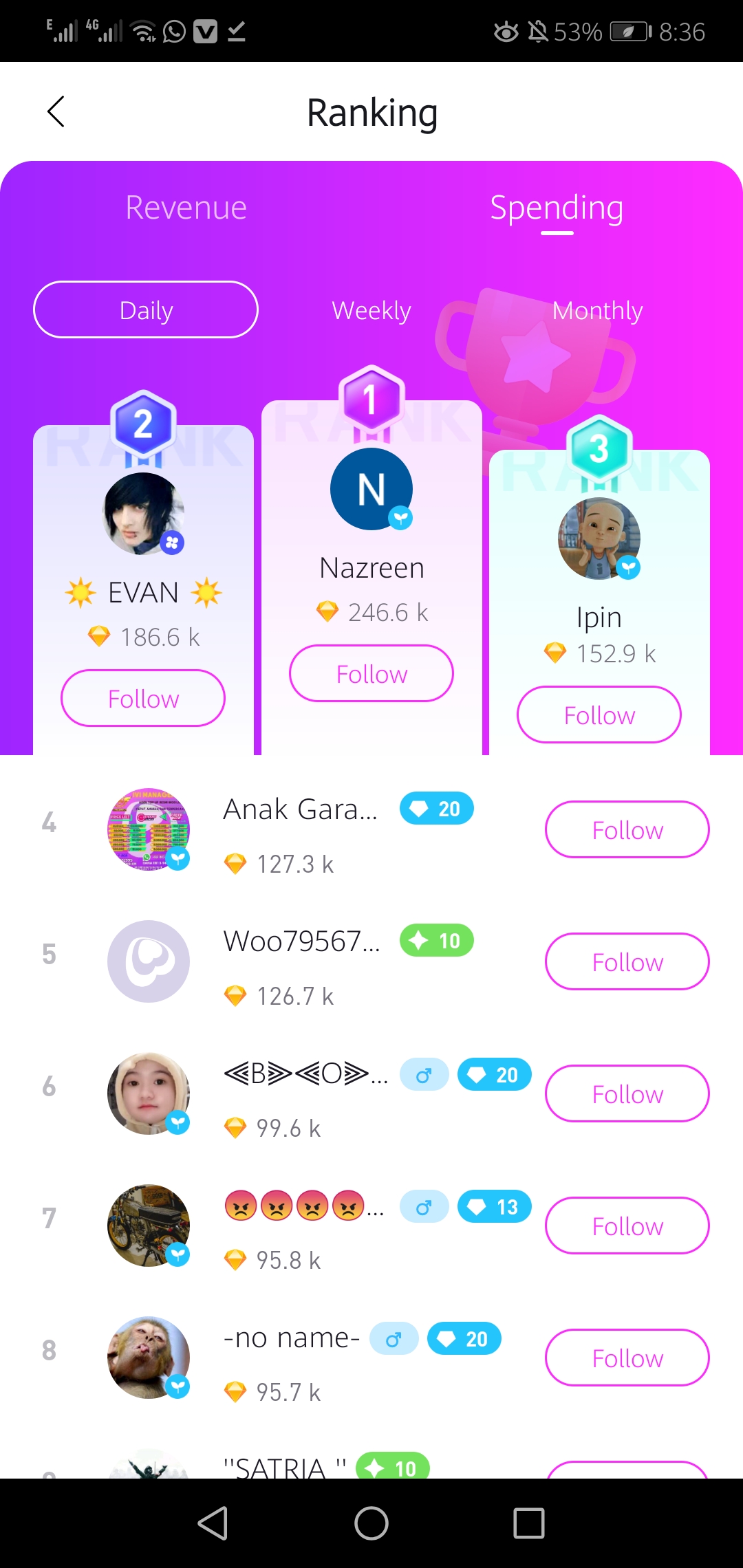Tap the system home button

[371, 1523]
